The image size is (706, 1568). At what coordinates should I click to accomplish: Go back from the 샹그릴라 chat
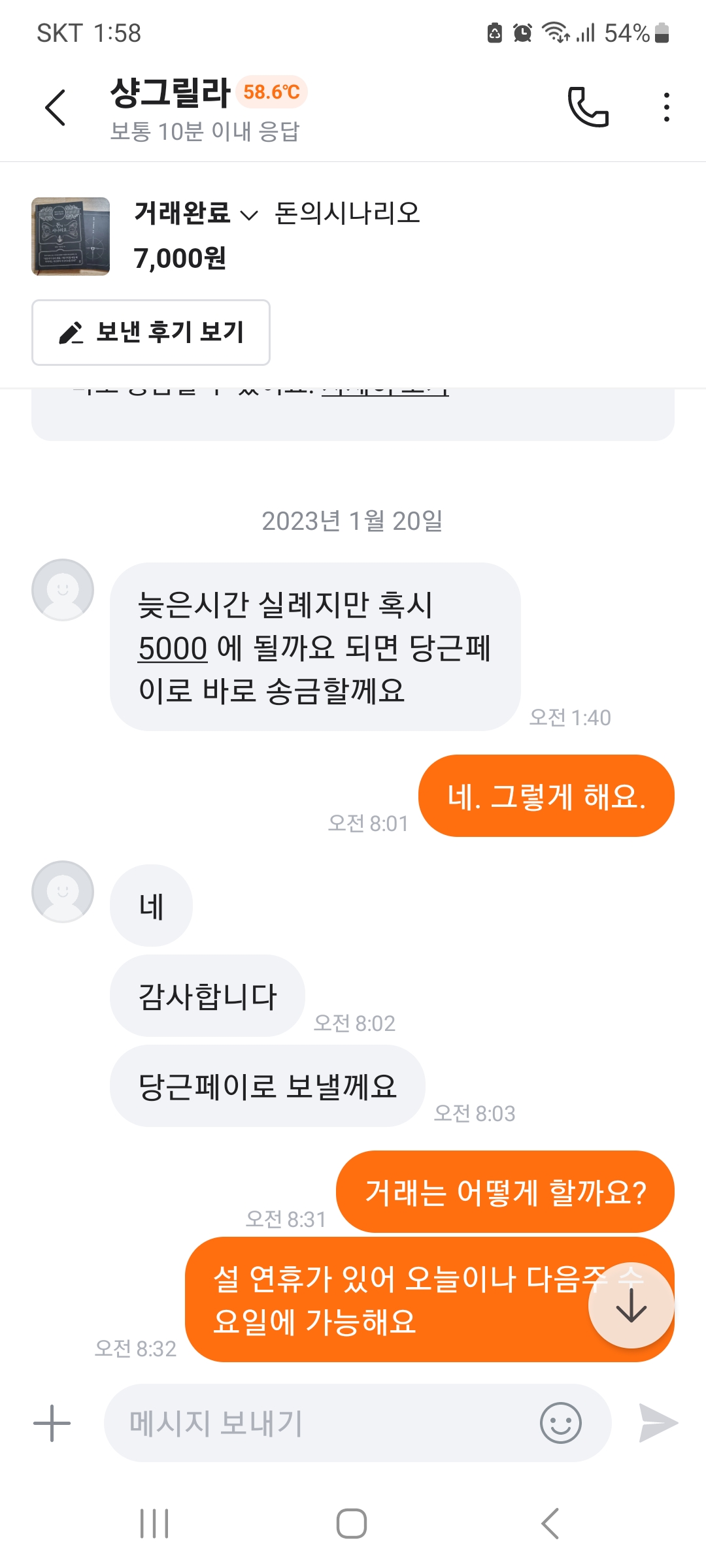coord(56,108)
